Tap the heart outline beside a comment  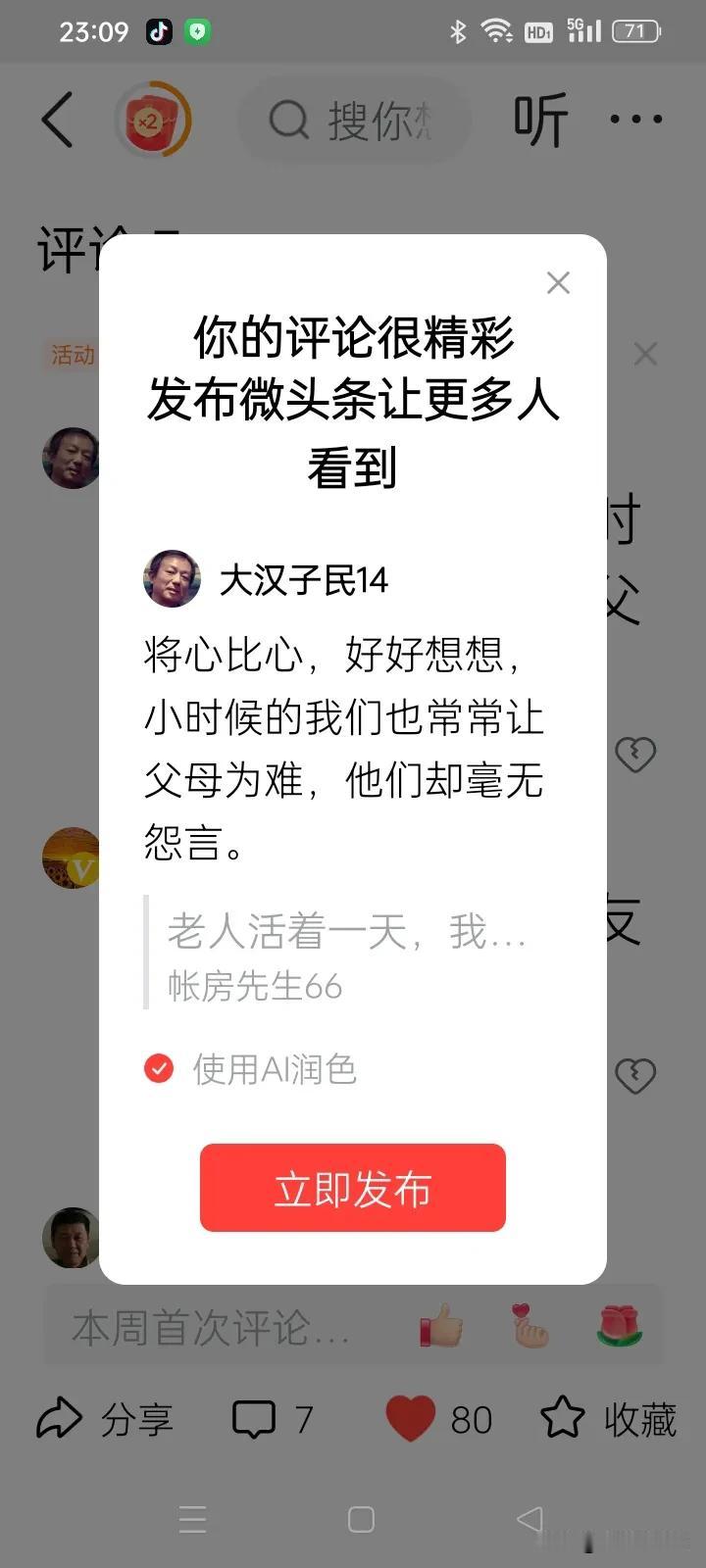pos(635,754)
